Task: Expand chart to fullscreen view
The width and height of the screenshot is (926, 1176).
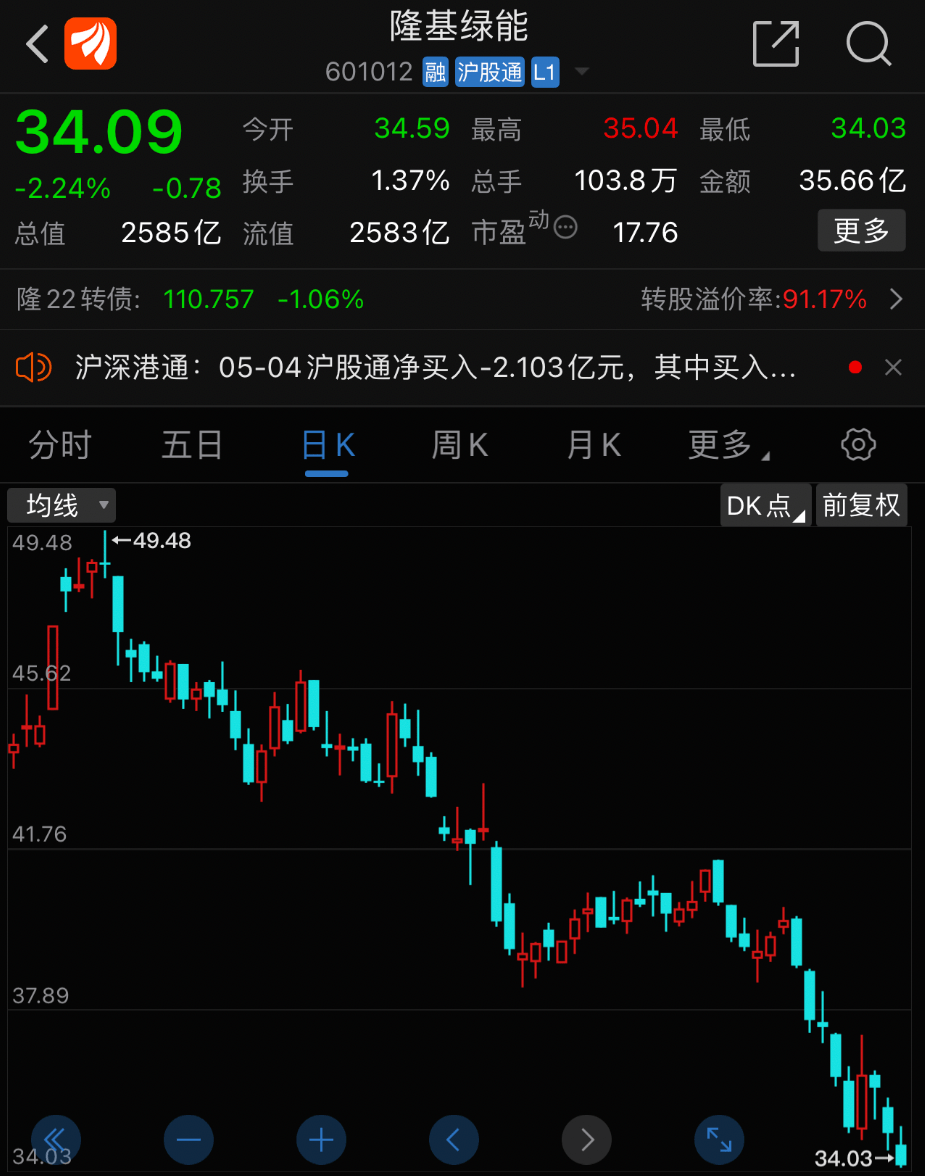Action: click(x=719, y=1139)
